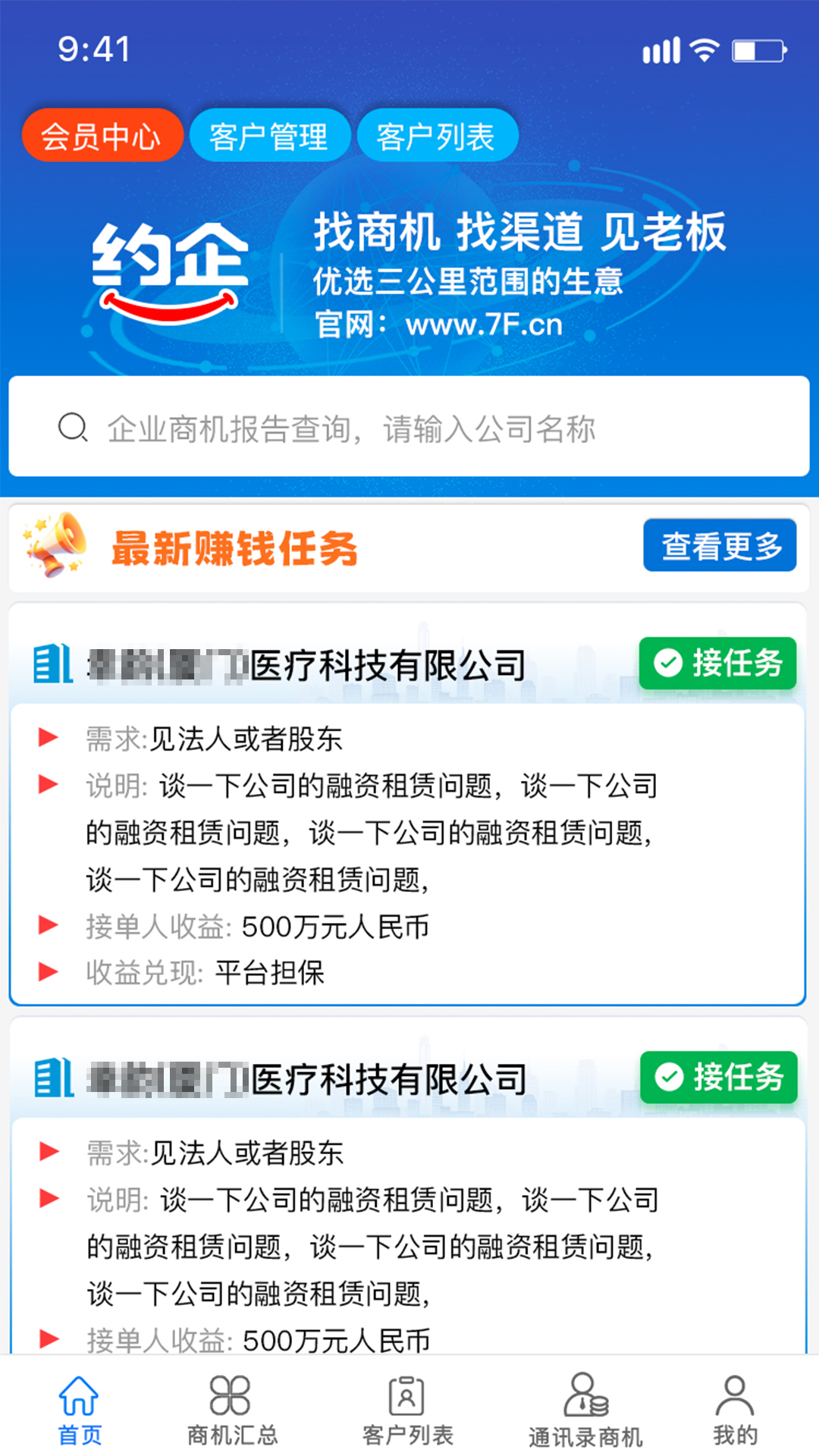The width and height of the screenshot is (819, 1456).
Task: Open the 会员中心 member center
Action: click(x=102, y=136)
